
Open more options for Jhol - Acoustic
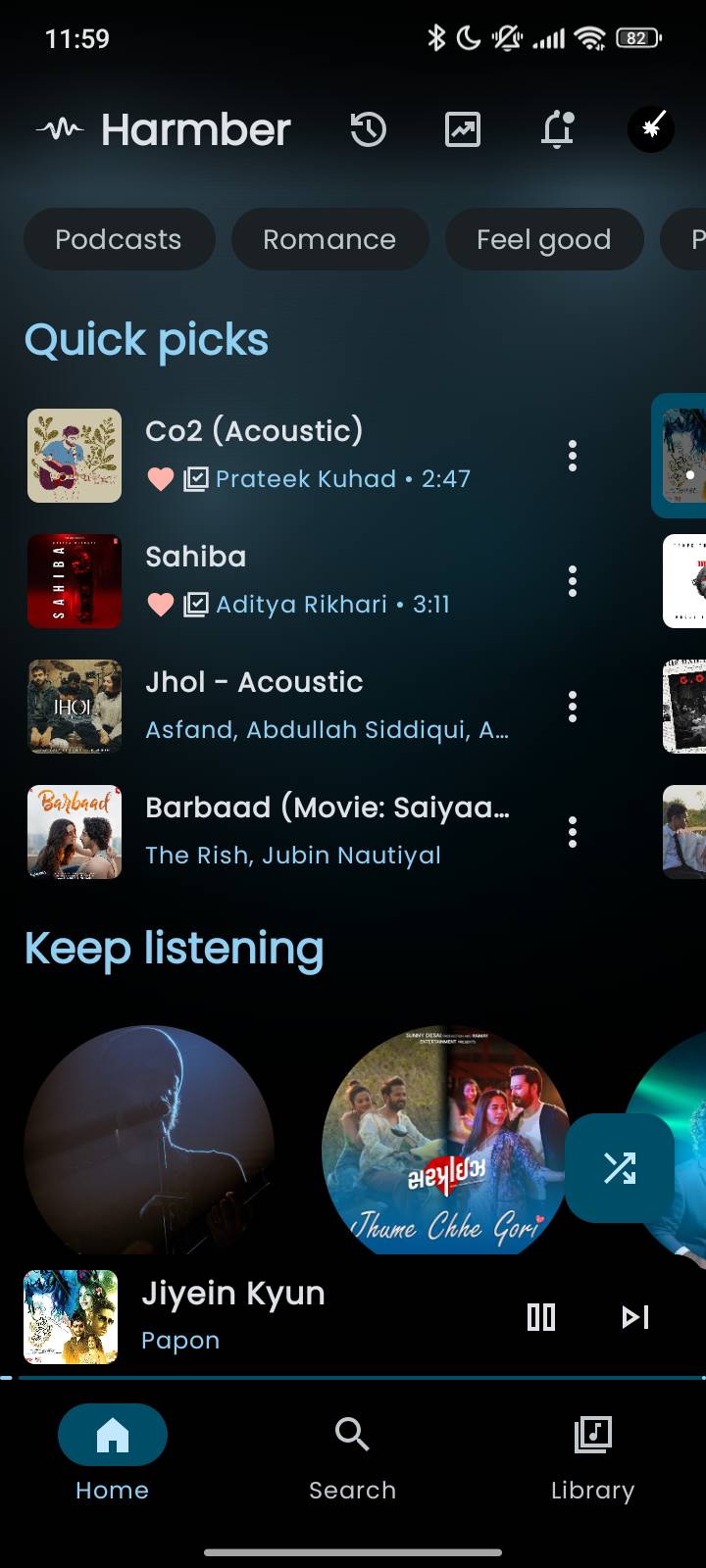(573, 707)
